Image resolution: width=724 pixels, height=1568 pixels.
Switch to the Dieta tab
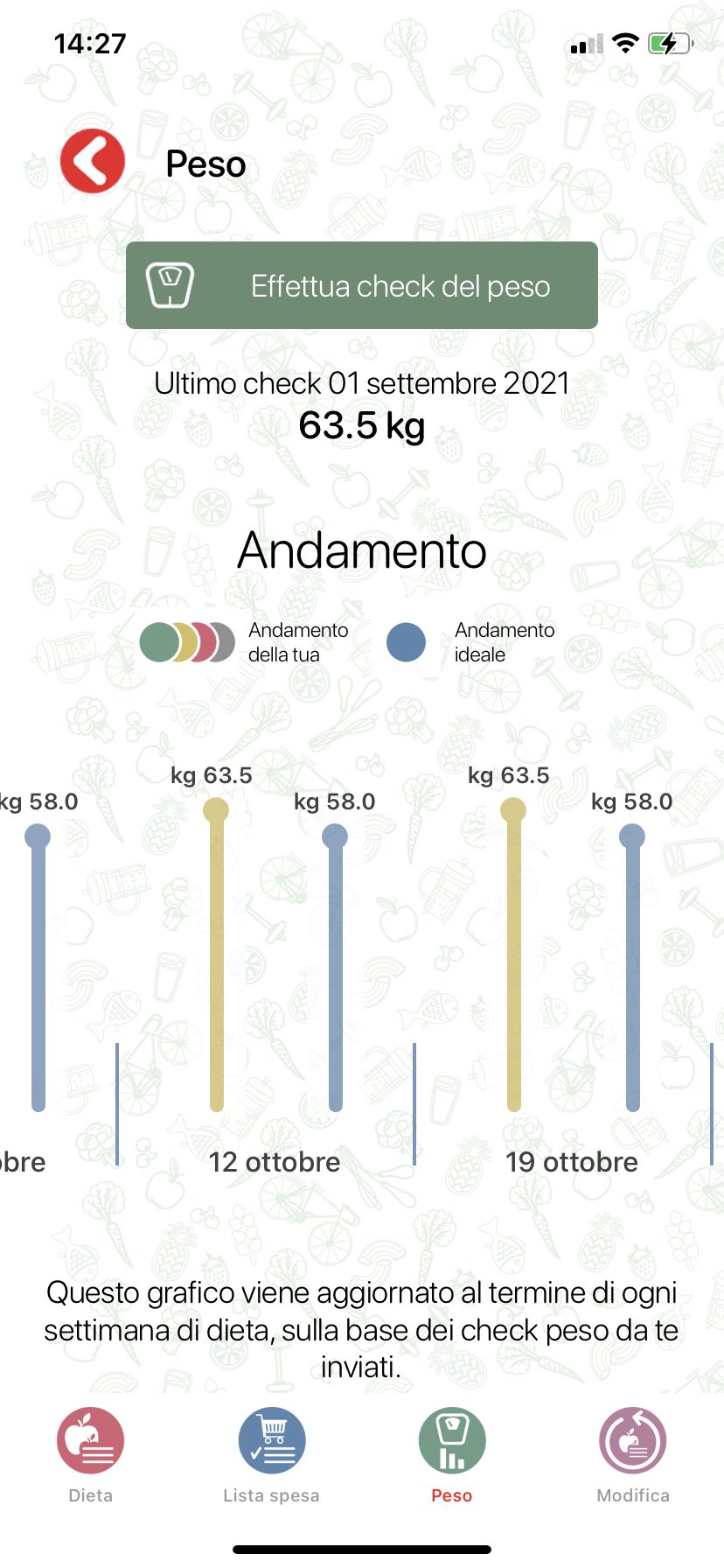(91, 1456)
